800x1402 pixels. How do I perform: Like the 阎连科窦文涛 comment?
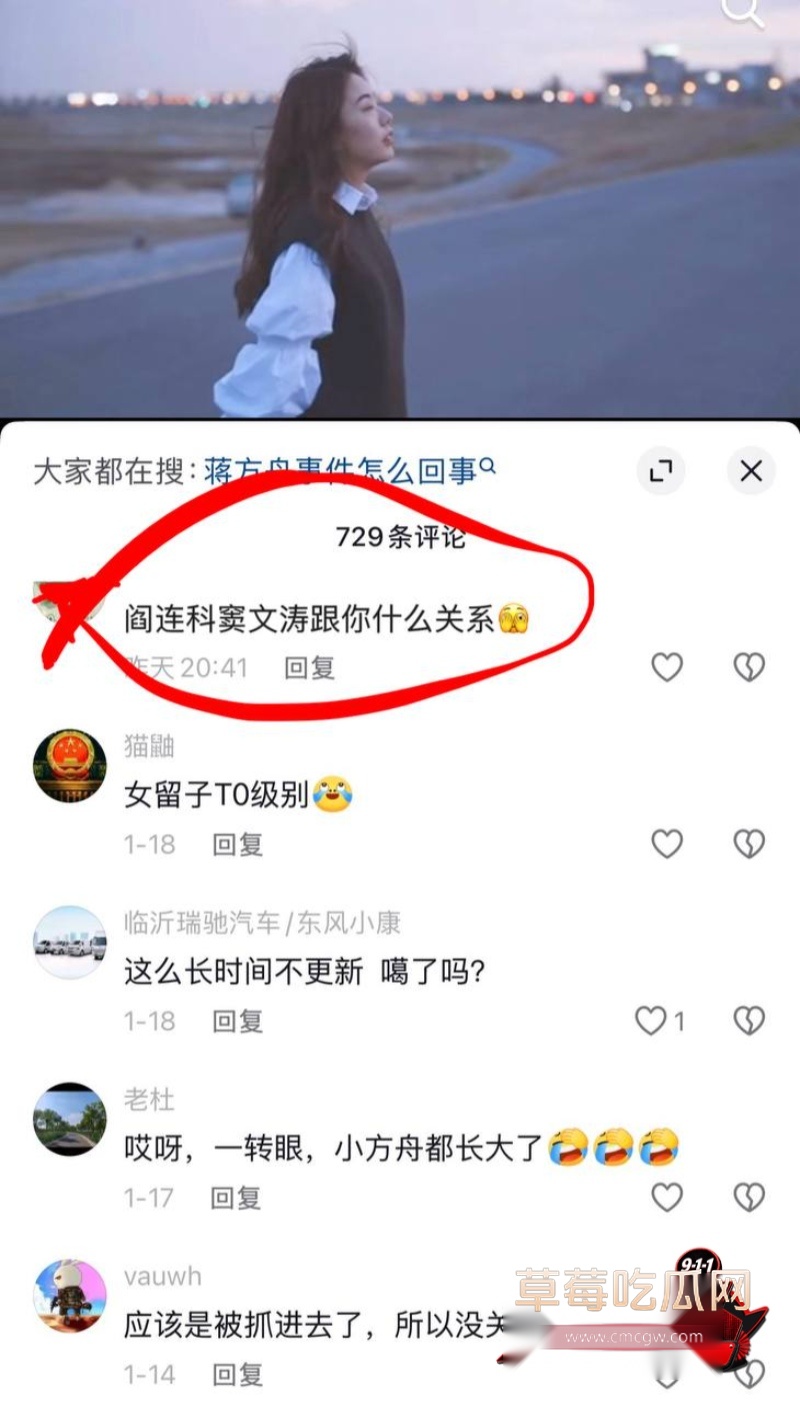pos(667,667)
